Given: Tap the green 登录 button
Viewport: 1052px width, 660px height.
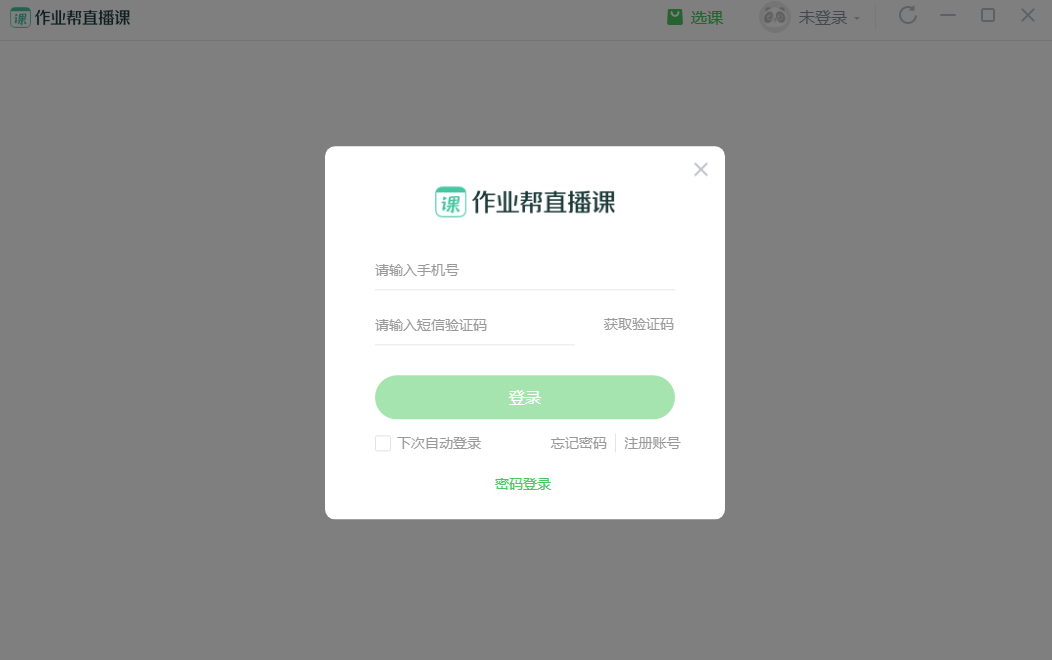Looking at the screenshot, I should coord(524,397).
